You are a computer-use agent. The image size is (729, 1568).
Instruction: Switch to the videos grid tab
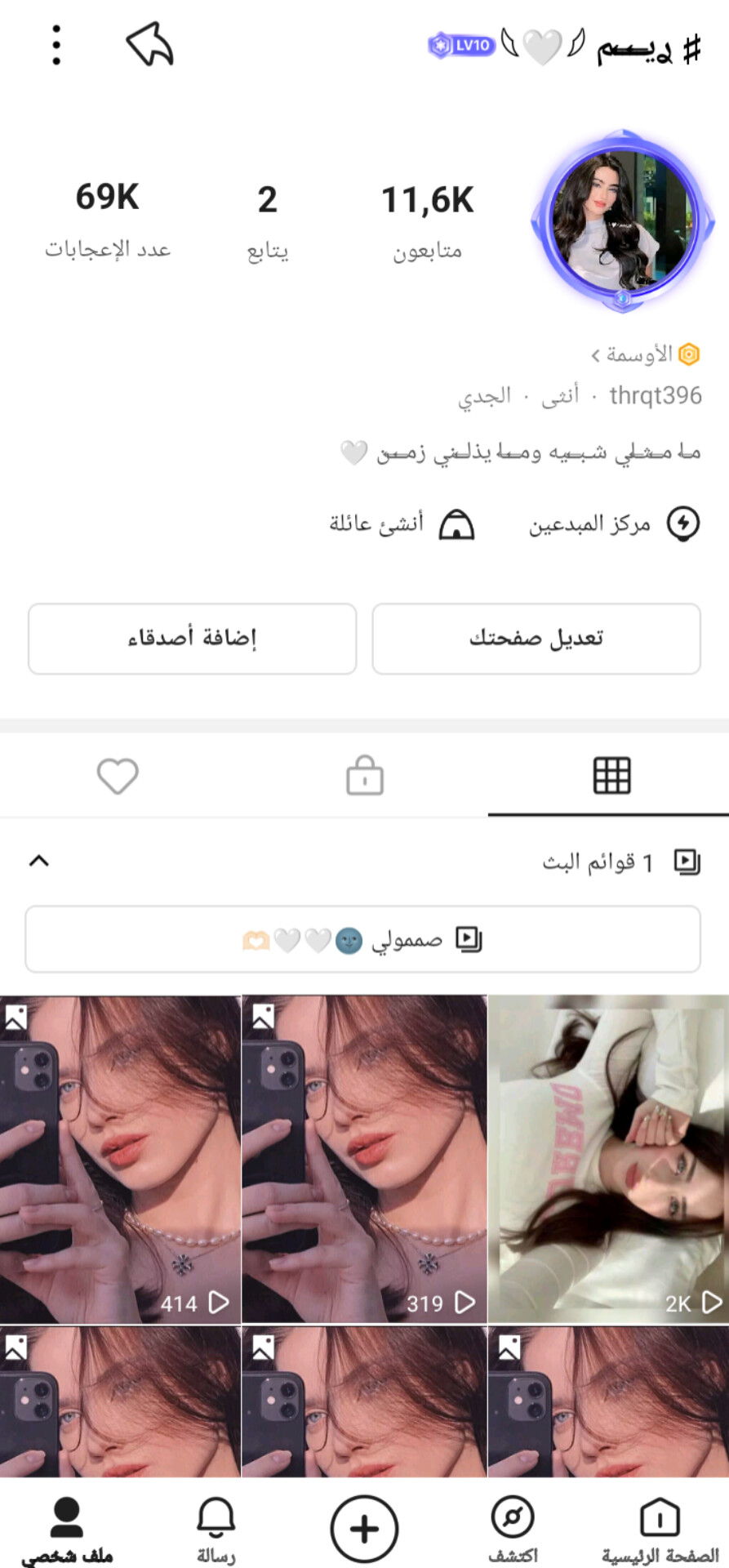[x=611, y=775]
